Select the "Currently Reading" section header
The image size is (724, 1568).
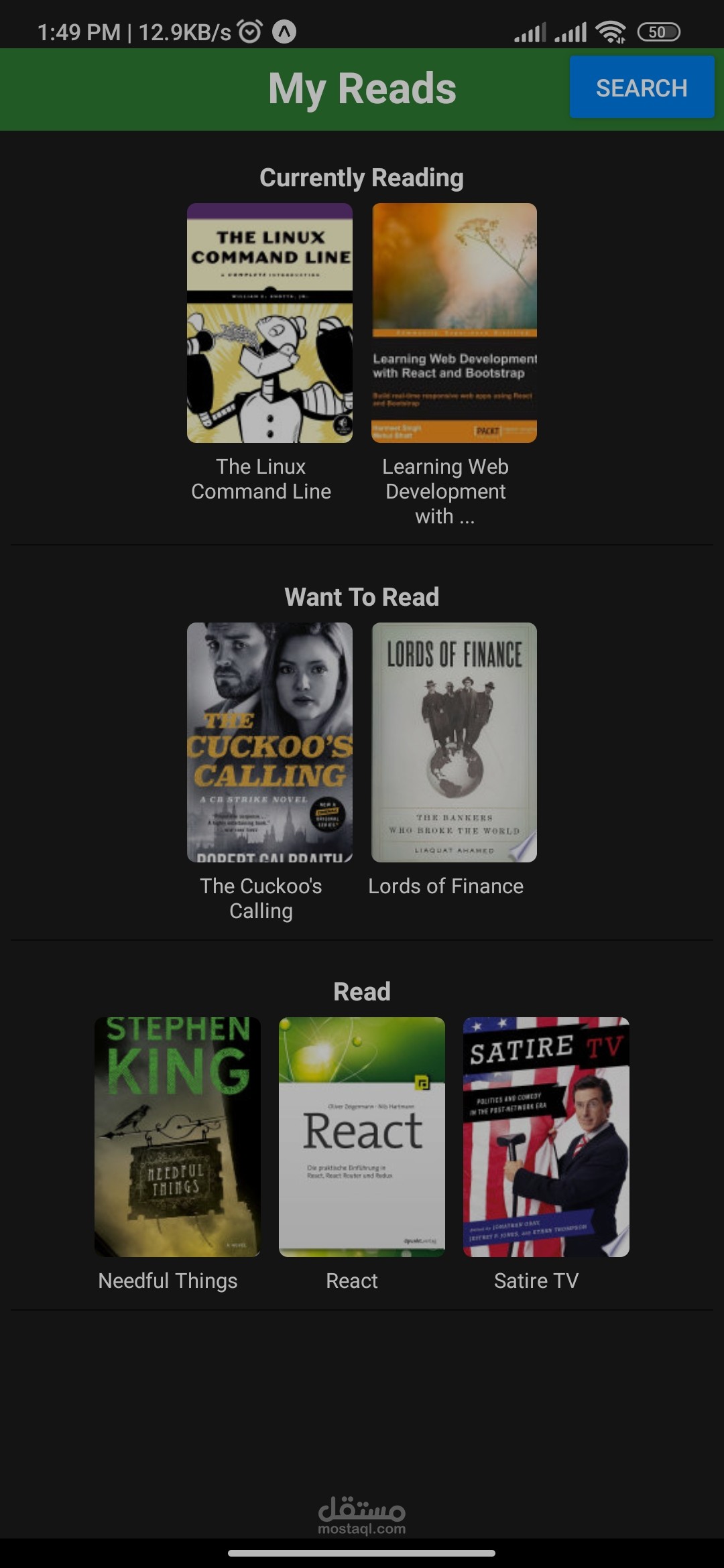click(361, 178)
